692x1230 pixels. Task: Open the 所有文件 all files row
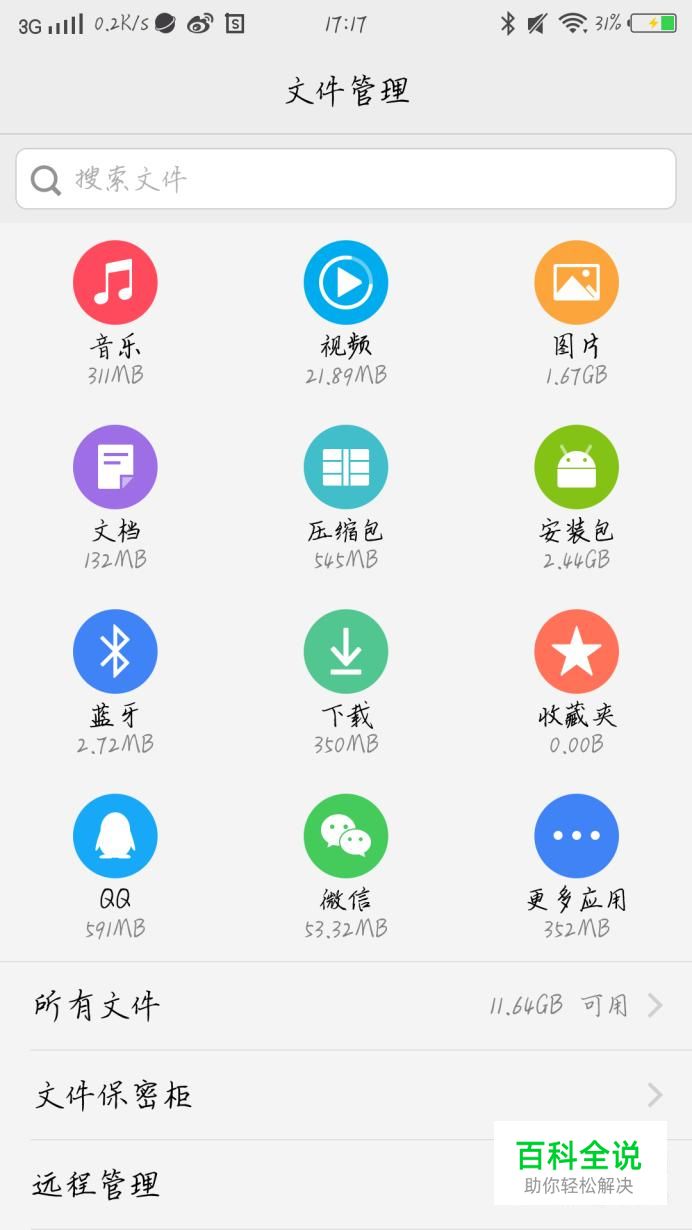[x=346, y=1005]
